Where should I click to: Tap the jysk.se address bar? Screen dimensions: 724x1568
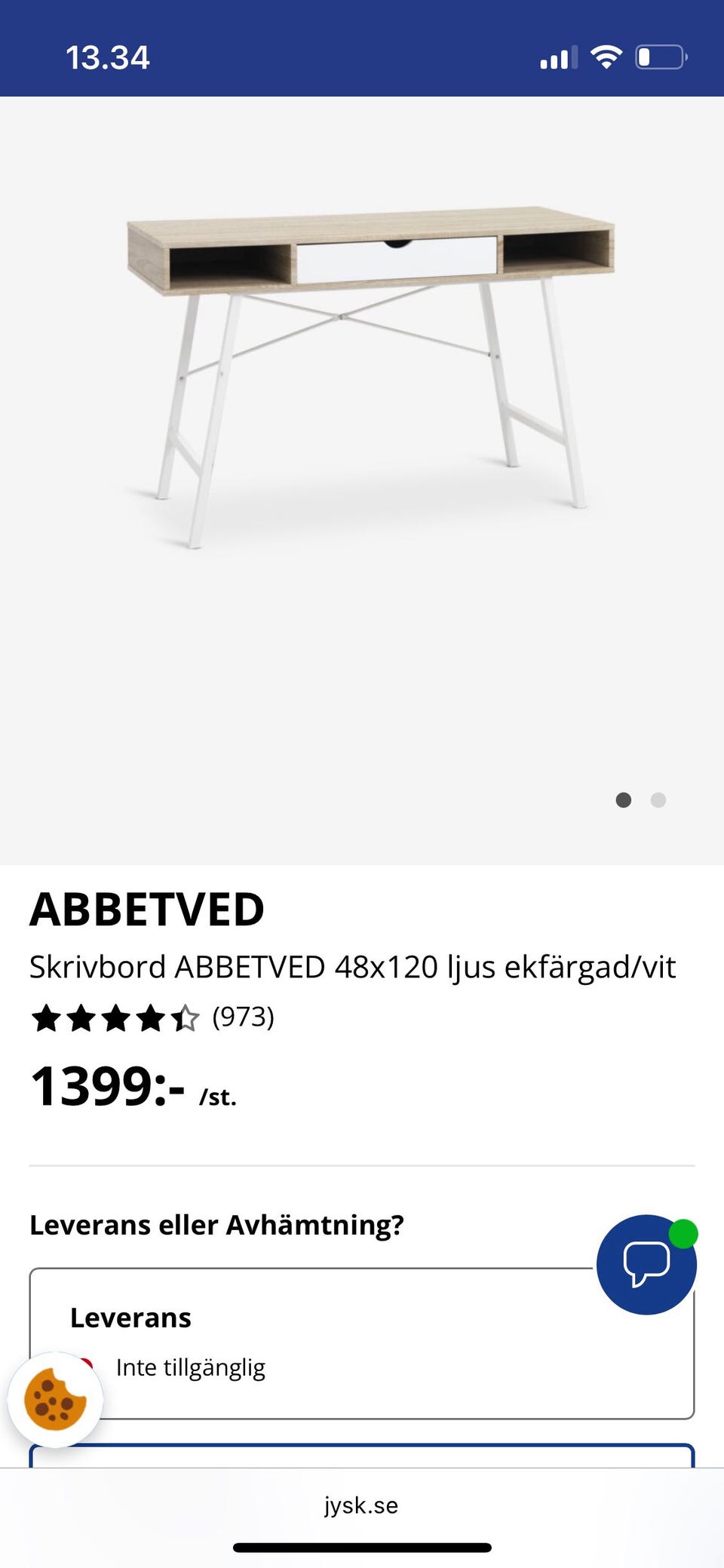point(360,1505)
